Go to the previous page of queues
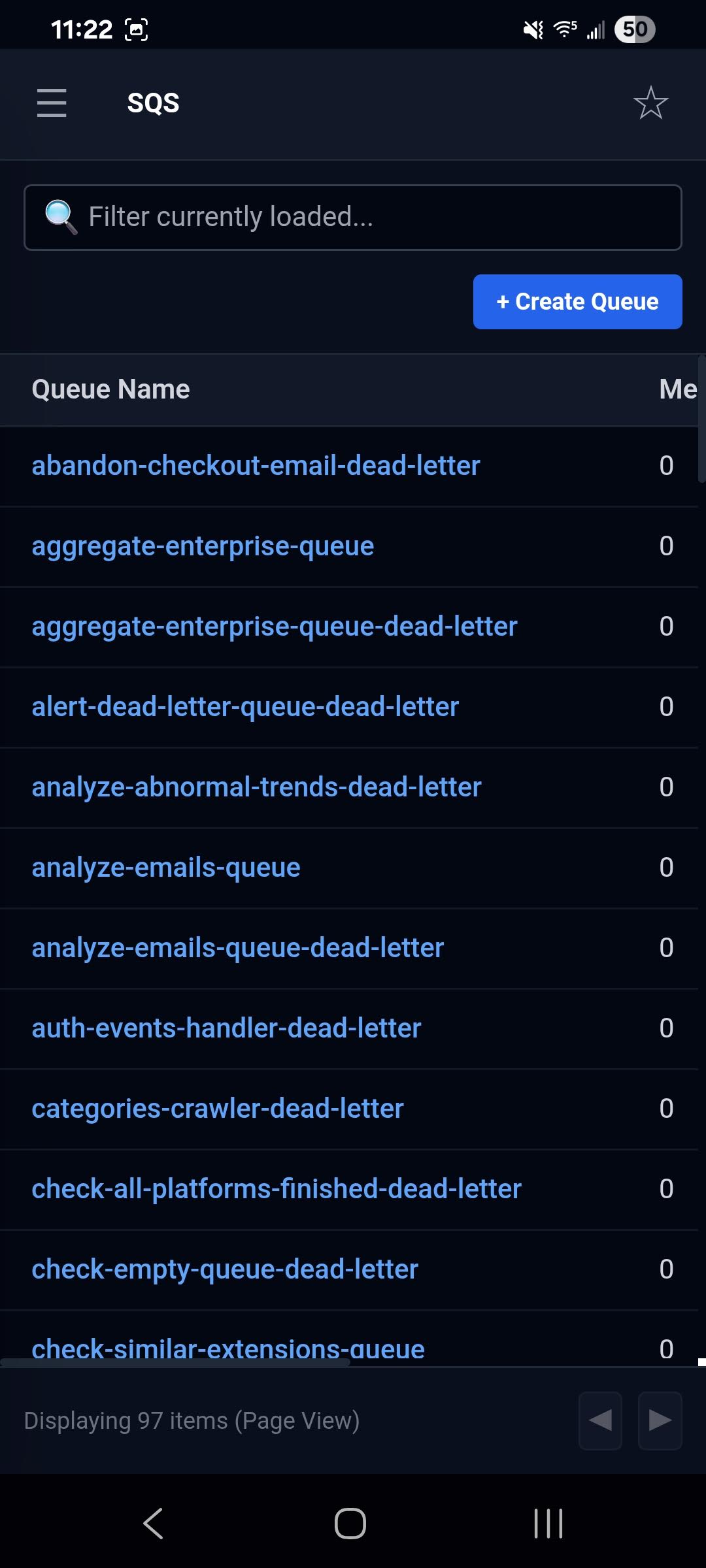 [x=600, y=1420]
